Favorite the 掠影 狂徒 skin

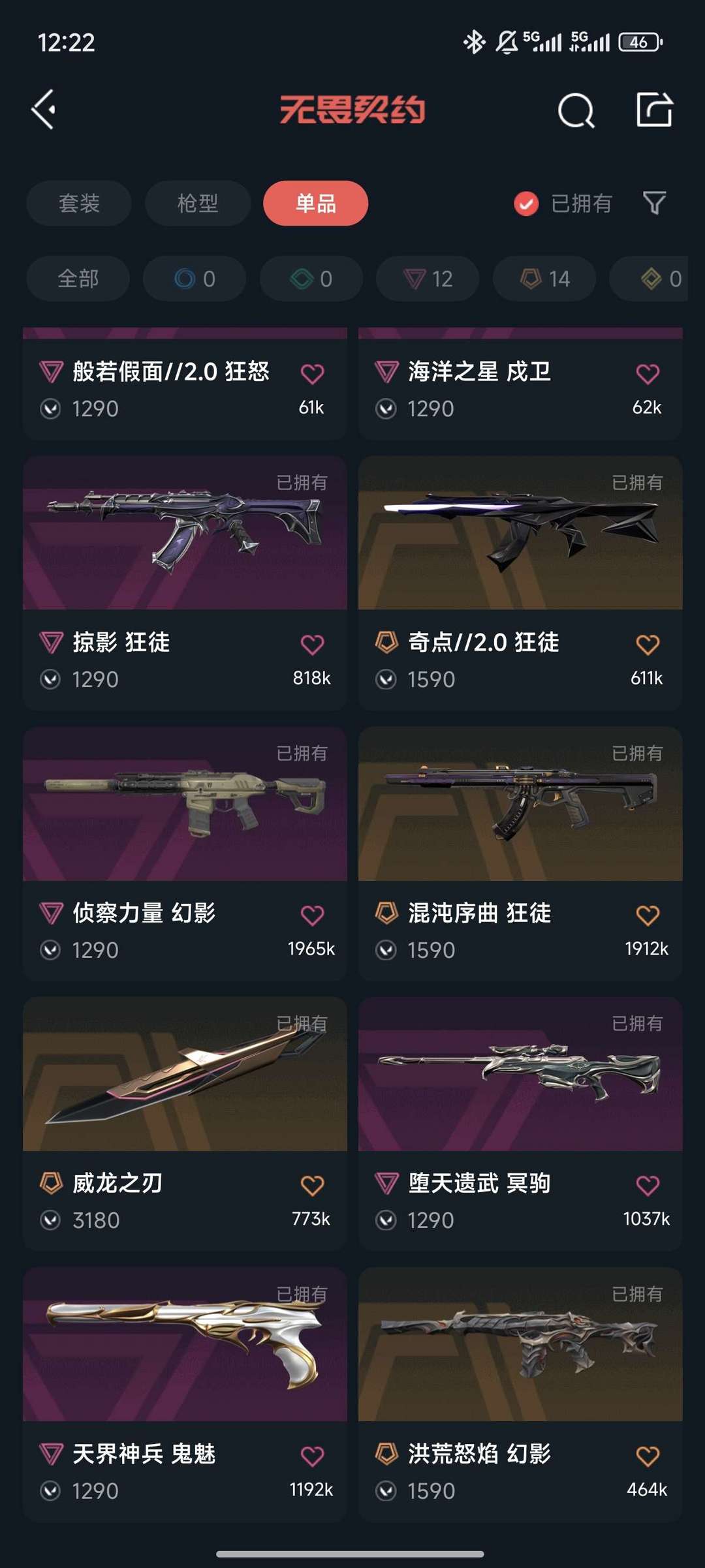tap(314, 643)
